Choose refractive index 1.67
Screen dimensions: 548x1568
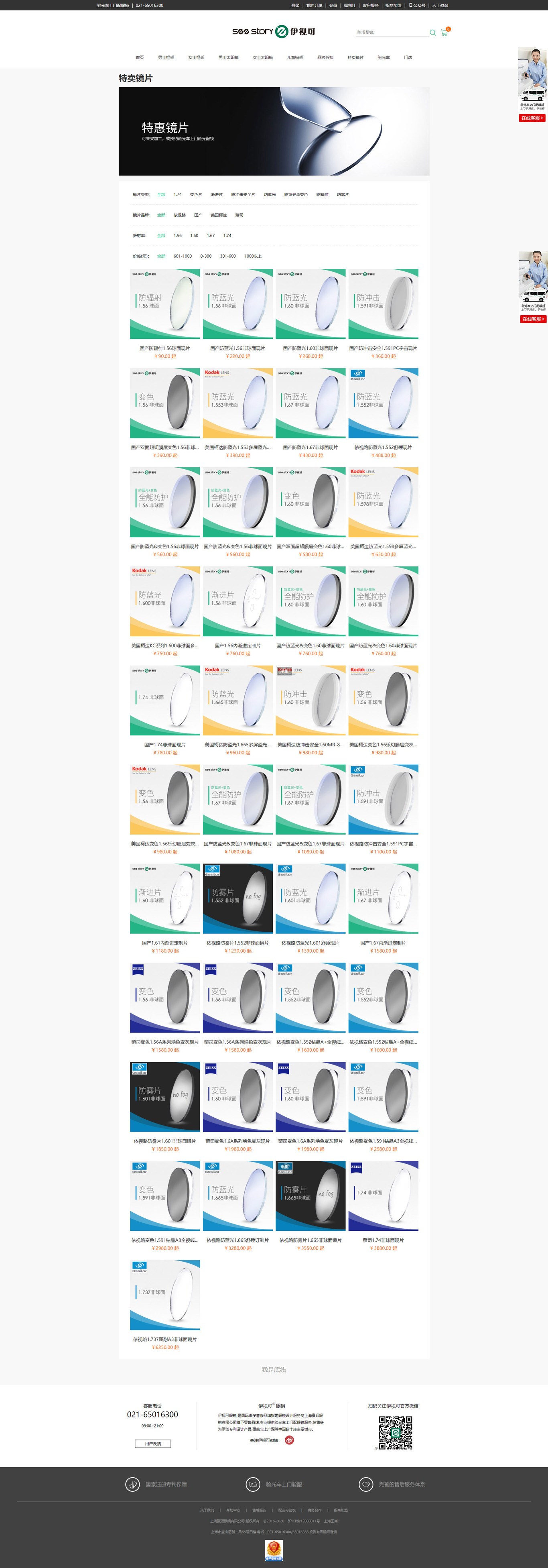click(x=211, y=236)
